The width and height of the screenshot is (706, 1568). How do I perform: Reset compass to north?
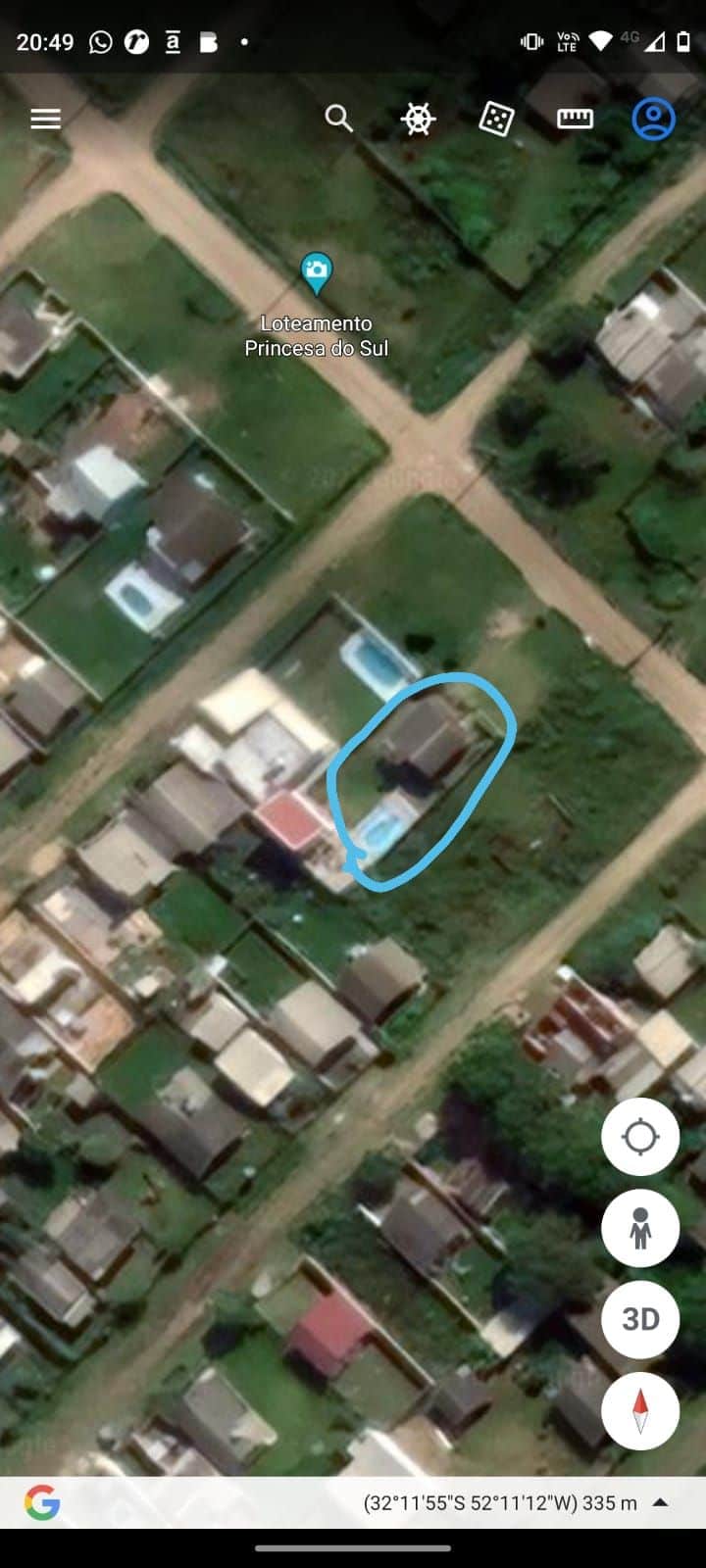click(x=640, y=1410)
